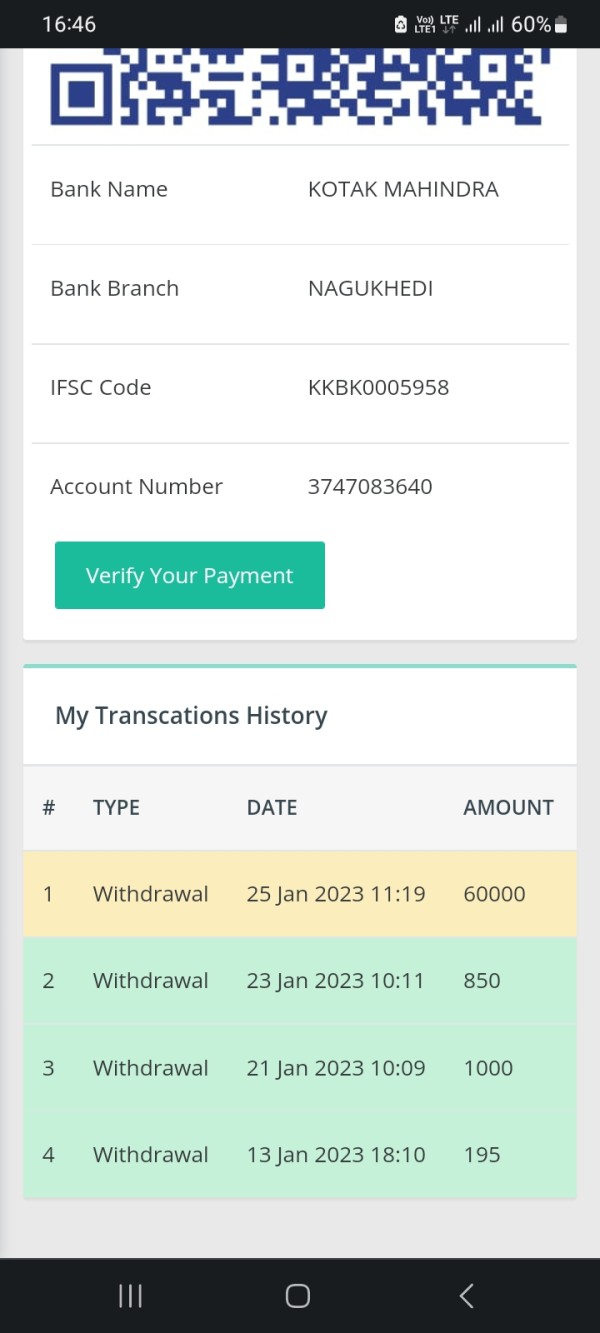Viewport: 600px width, 1333px height.
Task: Go back using the system back button
Action: pyautogui.click(x=466, y=1296)
